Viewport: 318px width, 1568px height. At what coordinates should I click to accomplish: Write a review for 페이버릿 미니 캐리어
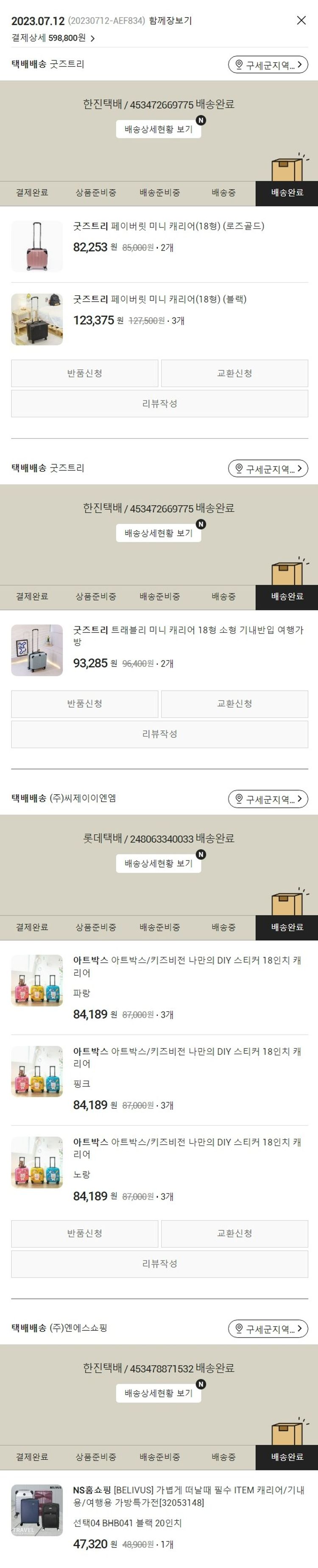[159, 403]
